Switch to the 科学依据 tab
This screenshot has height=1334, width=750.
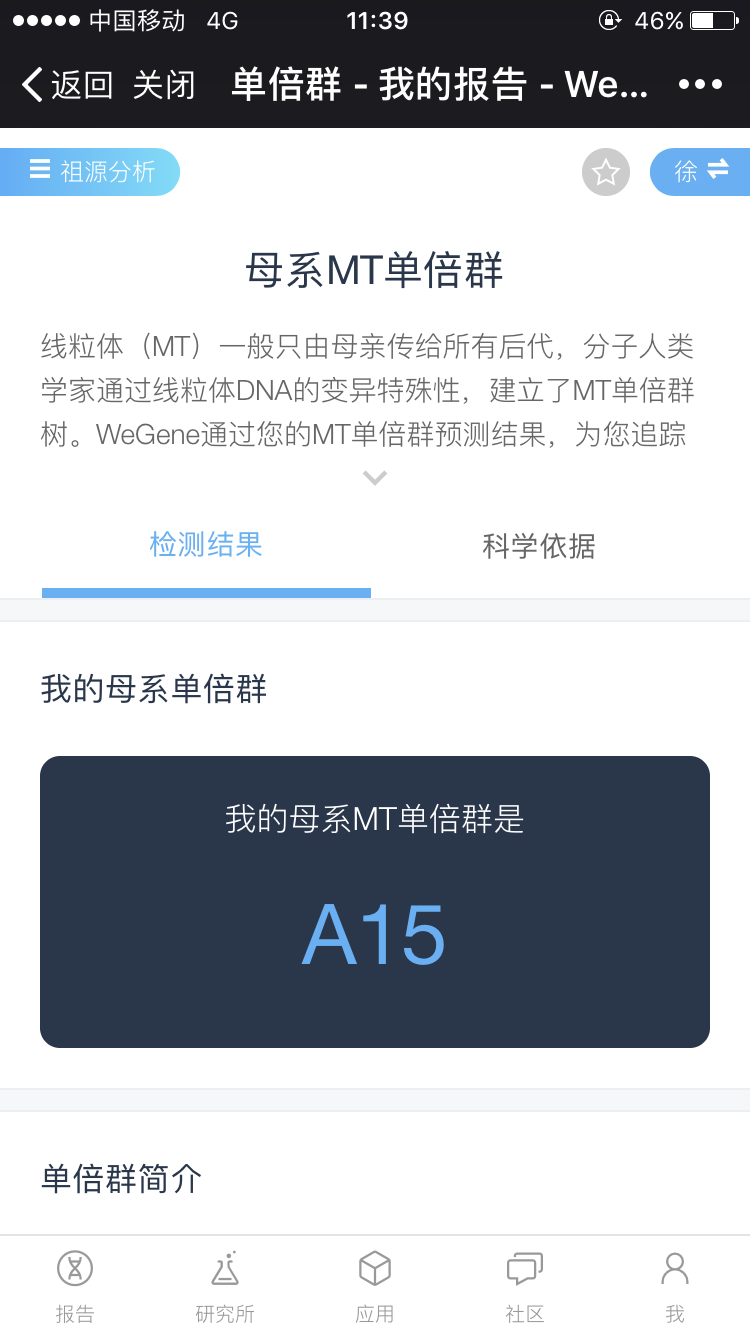(x=539, y=546)
